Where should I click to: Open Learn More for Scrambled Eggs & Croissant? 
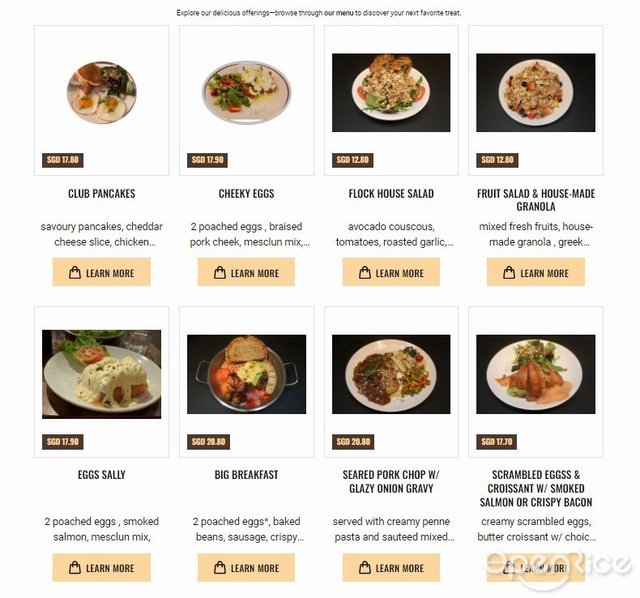click(x=536, y=568)
